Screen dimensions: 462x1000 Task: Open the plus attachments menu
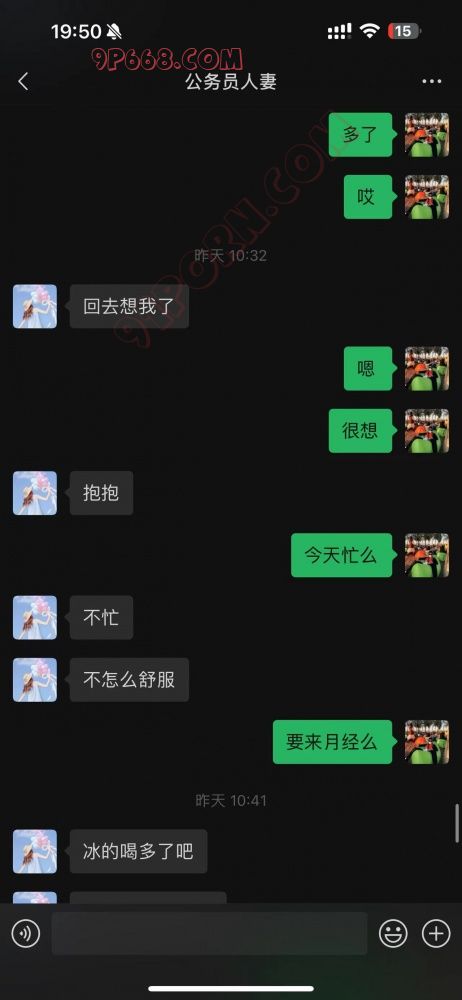click(436, 934)
